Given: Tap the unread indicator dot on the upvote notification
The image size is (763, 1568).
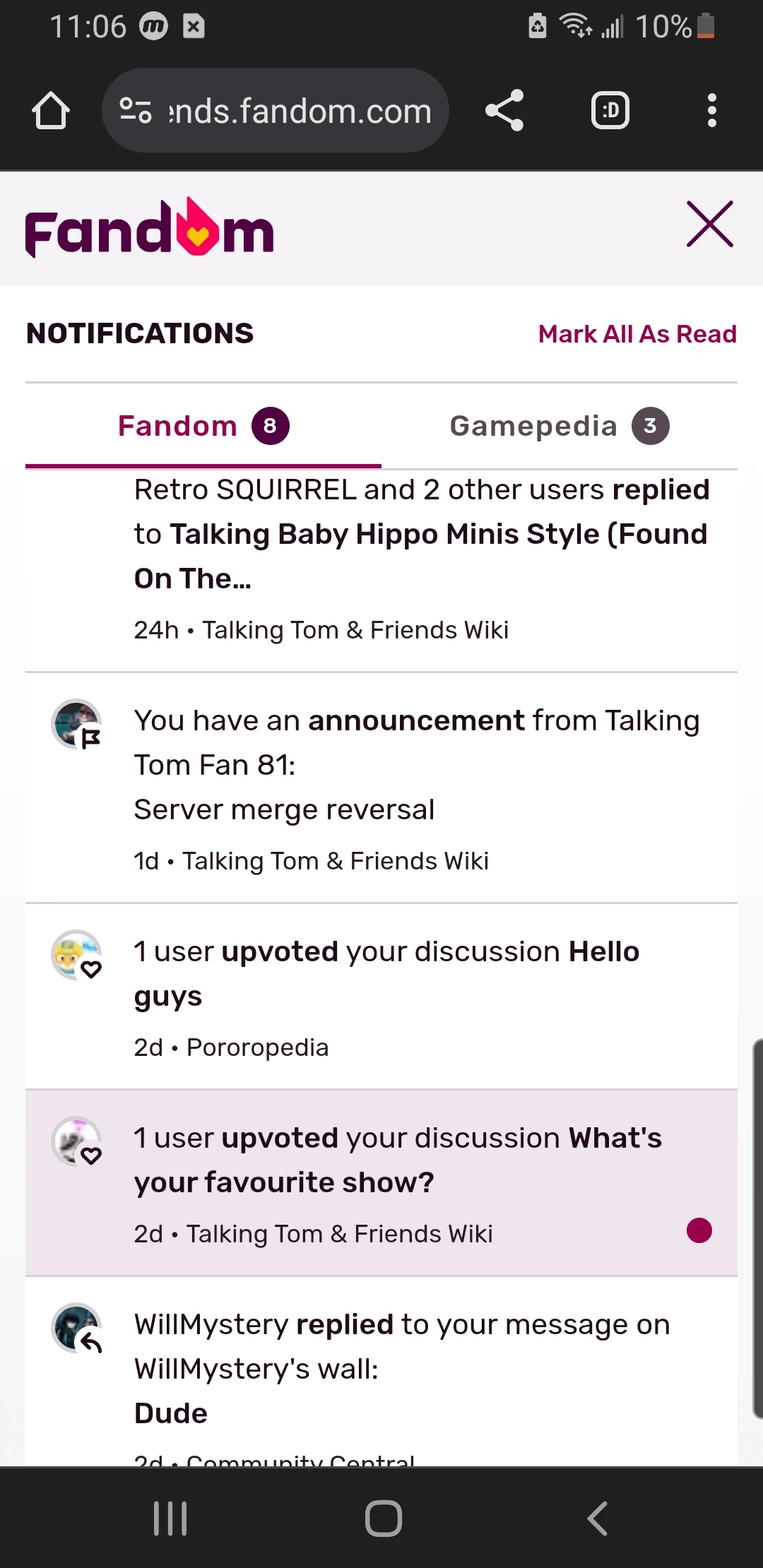Looking at the screenshot, I should [x=699, y=1230].
